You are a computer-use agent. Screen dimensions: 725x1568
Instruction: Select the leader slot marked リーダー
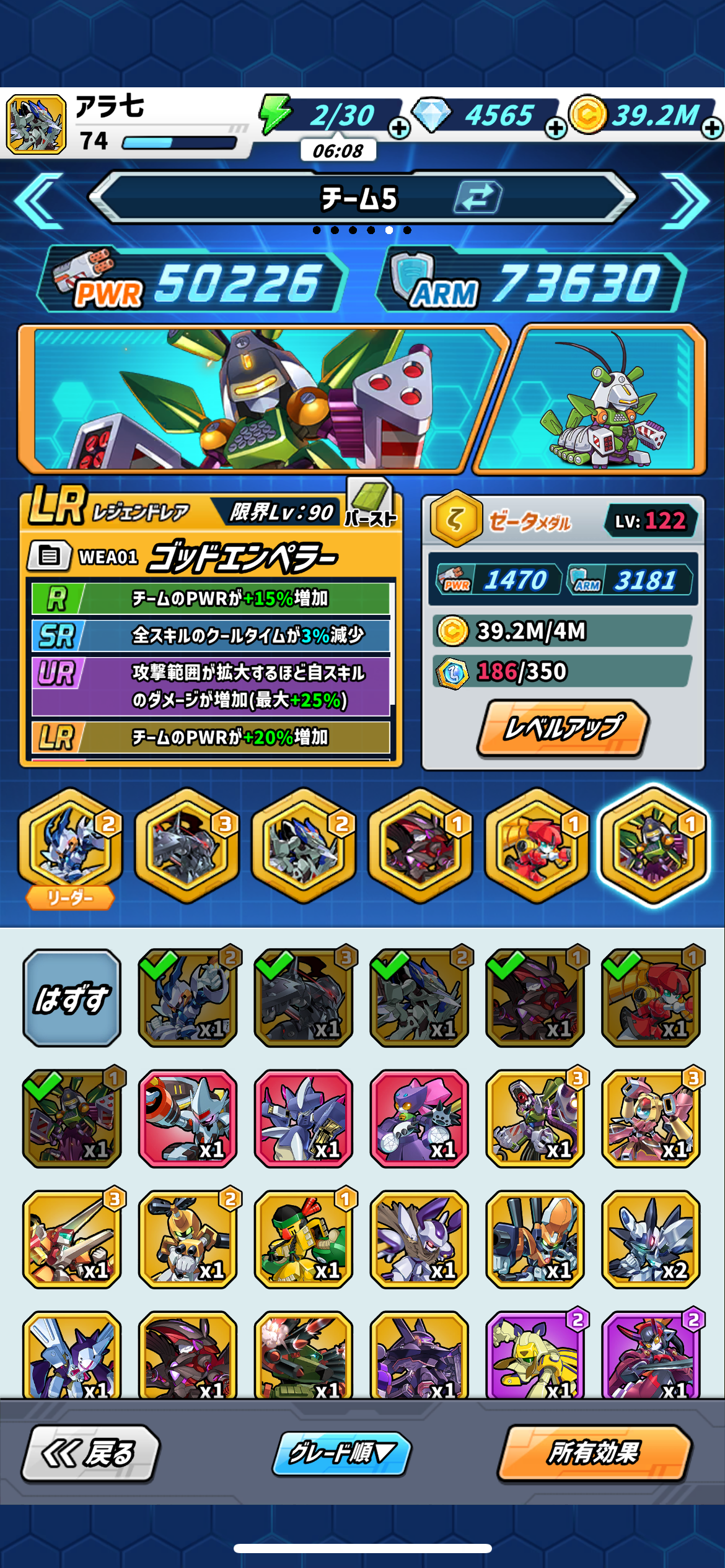pyautogui.click(x=71, y=846)
